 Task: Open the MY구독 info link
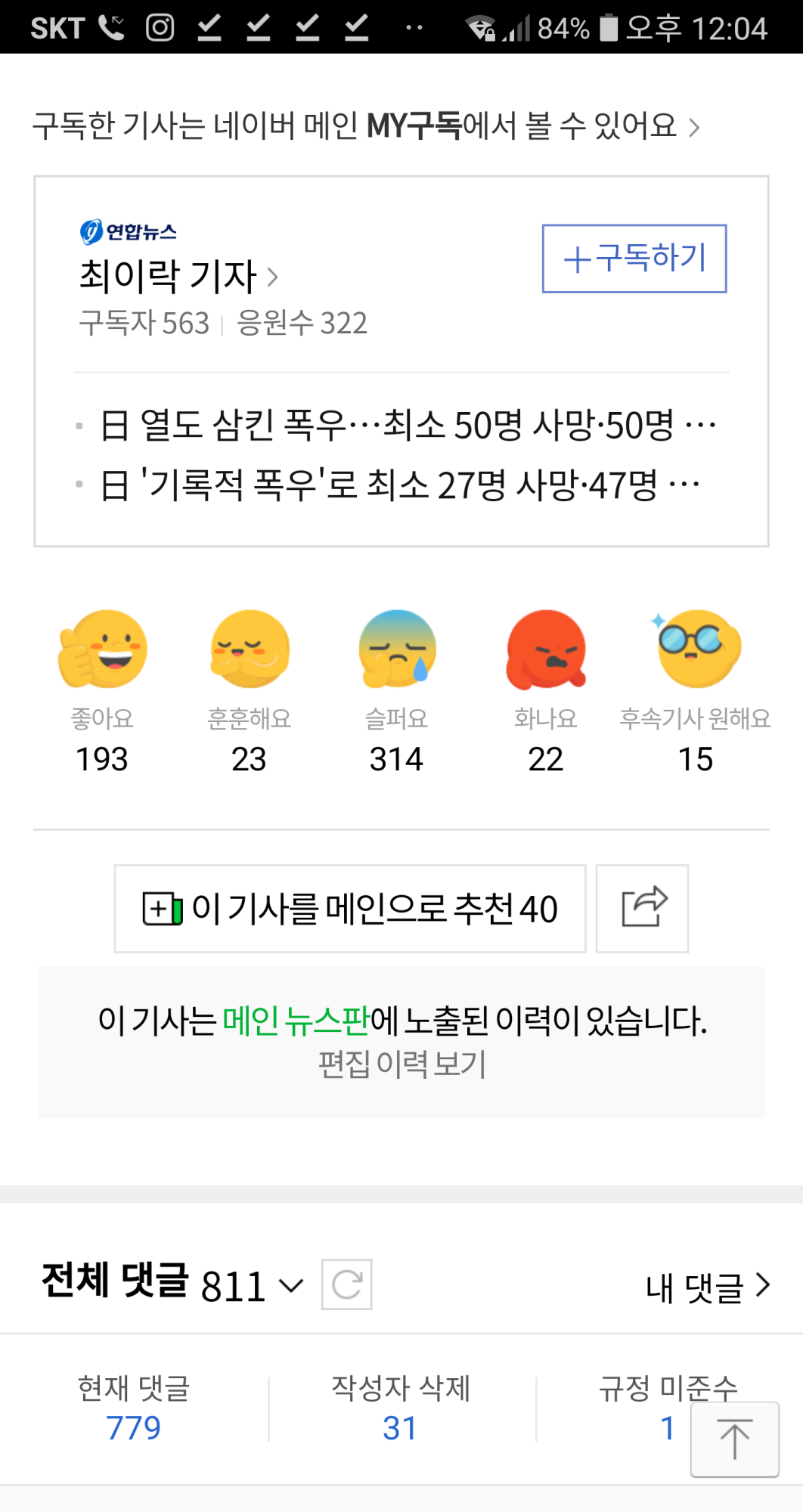pyautogui.click(x=366, y=125)
